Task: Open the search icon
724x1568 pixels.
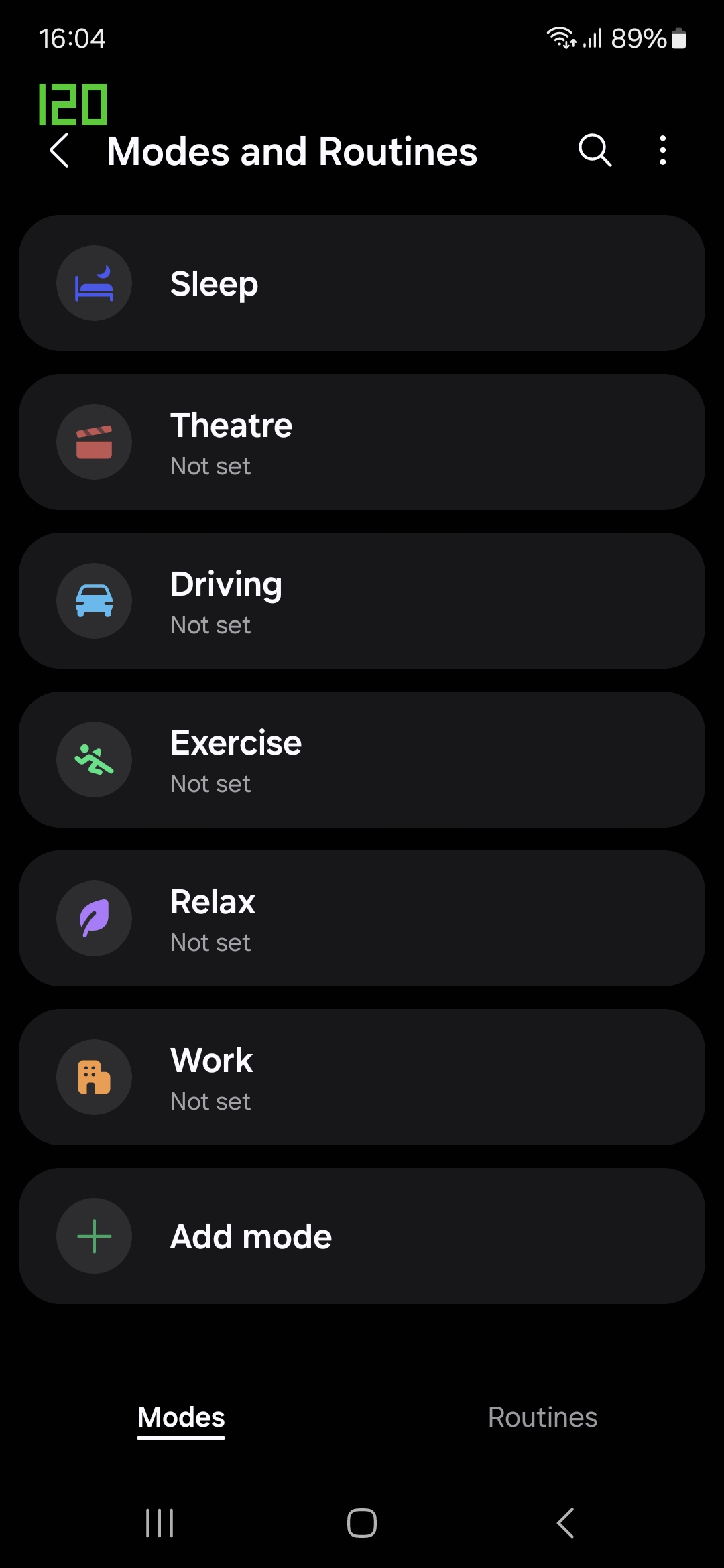Action: click(x=595, y=151)
